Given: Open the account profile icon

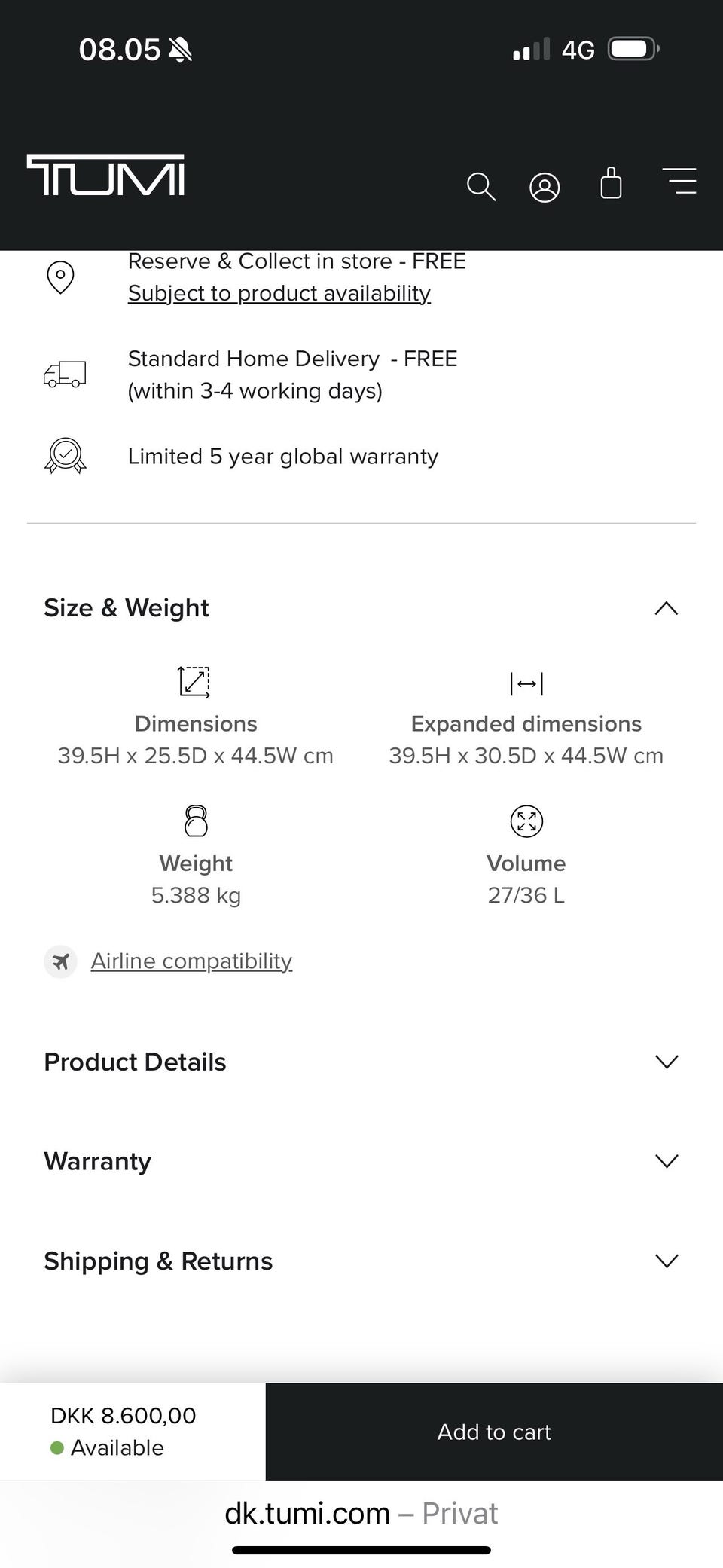Looking at the screenshot, I should tap(545, 187).
